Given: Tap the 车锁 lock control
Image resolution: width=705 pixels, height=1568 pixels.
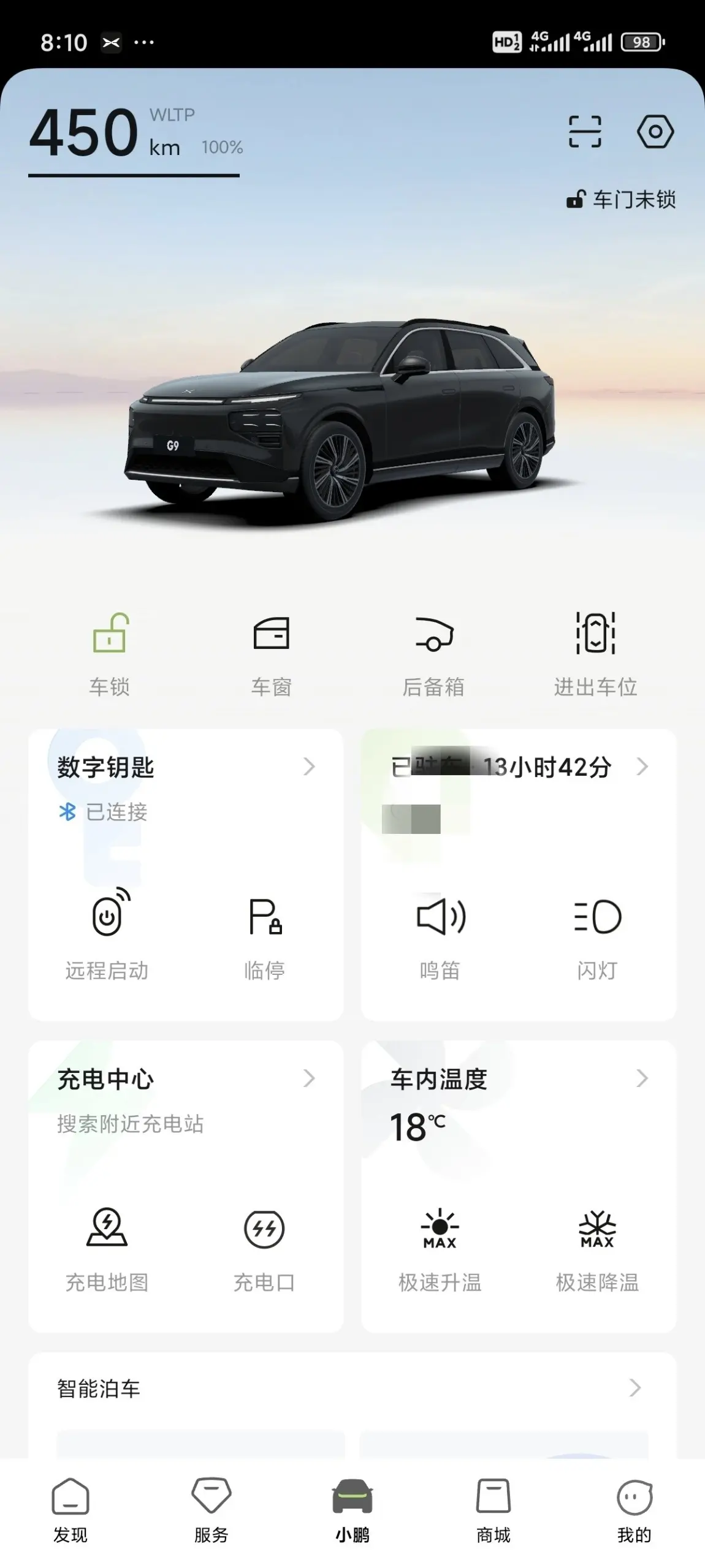Looking at the screenshot, I should (x=110, y=653).
